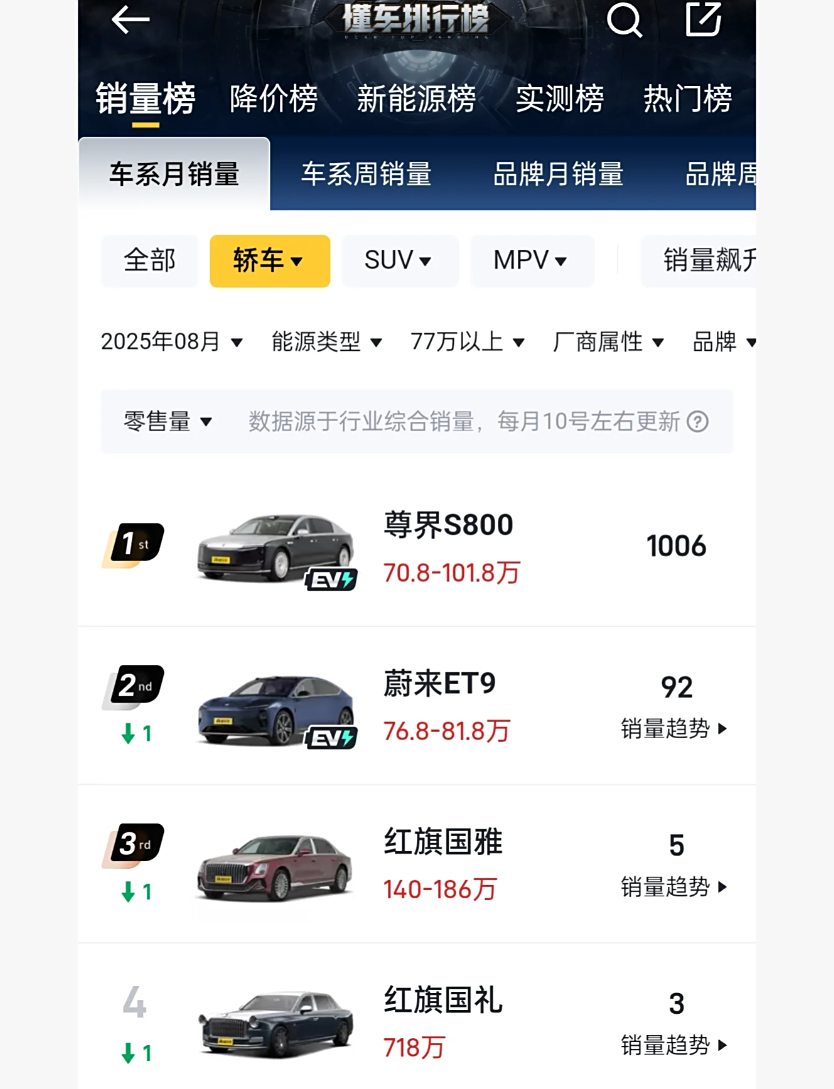
Task: Select the 全部 filter
Action: click(148, 260)
